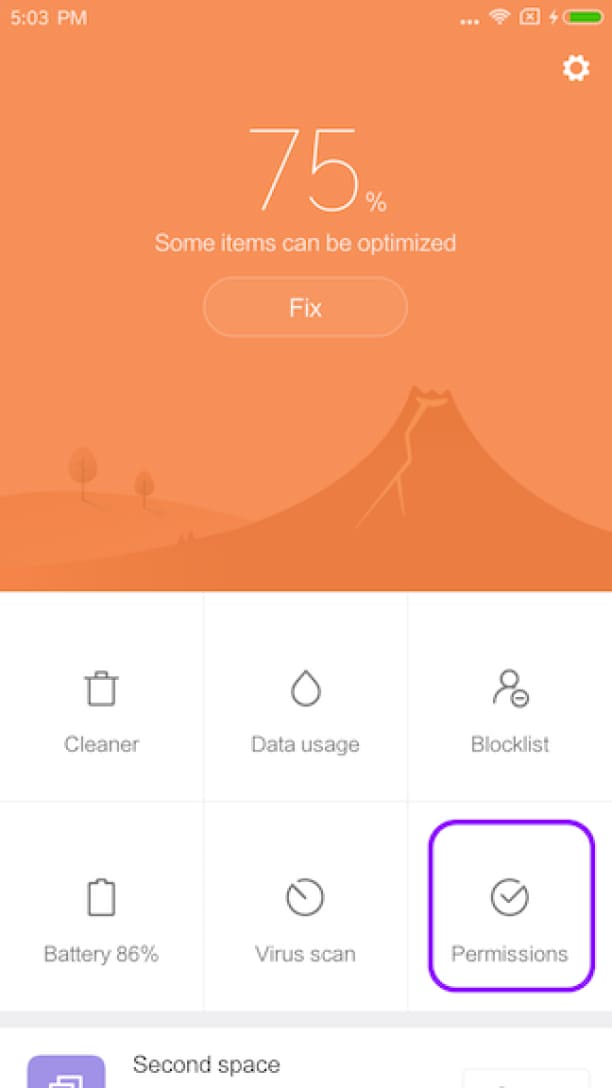The height and width of the screenshot is (1088, 612).
Task: Open the settings gear icon
Action: (576, 68)
